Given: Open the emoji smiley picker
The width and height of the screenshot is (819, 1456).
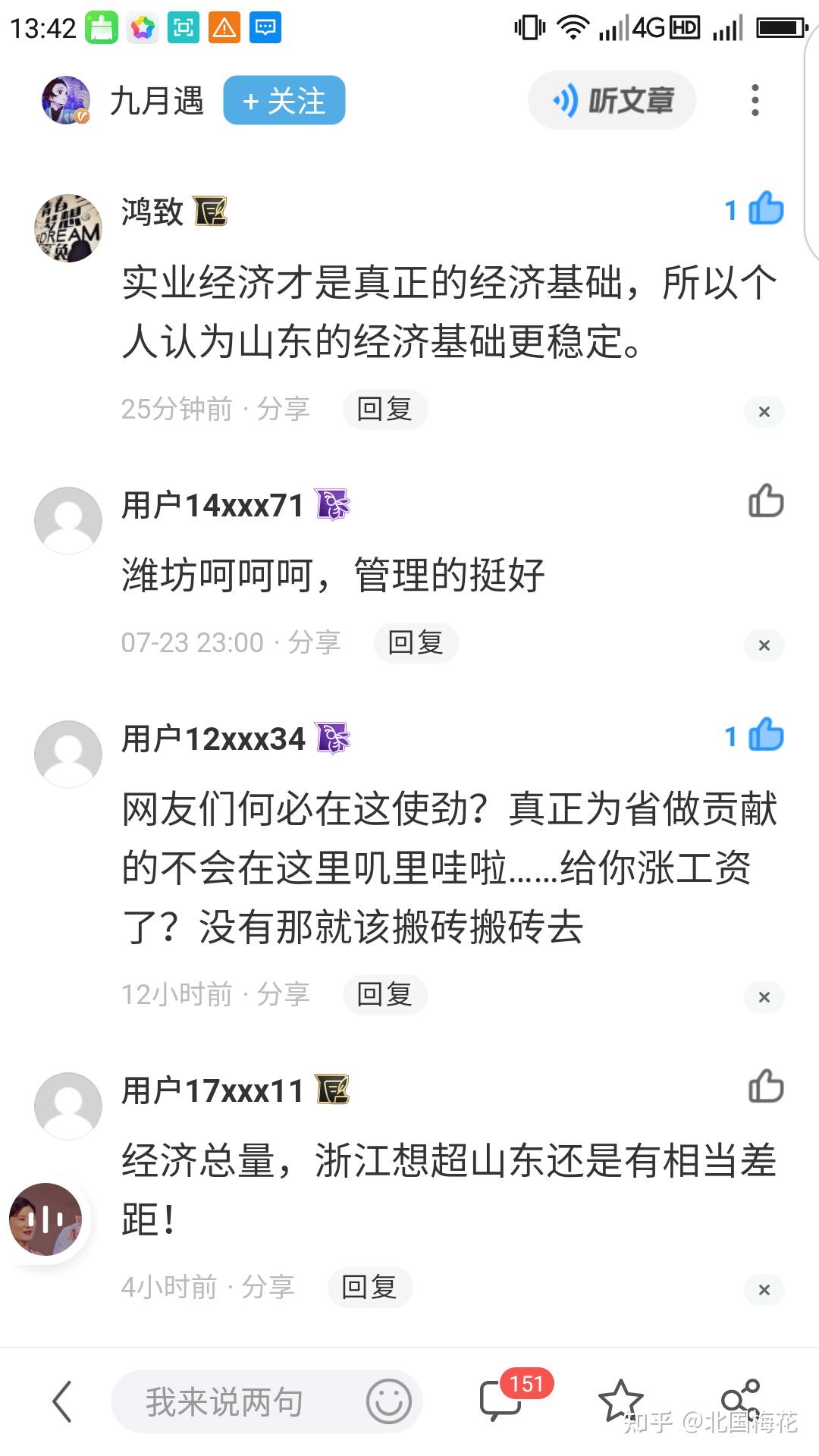Looking at the screenshot, I should [x=389, y=1401].
